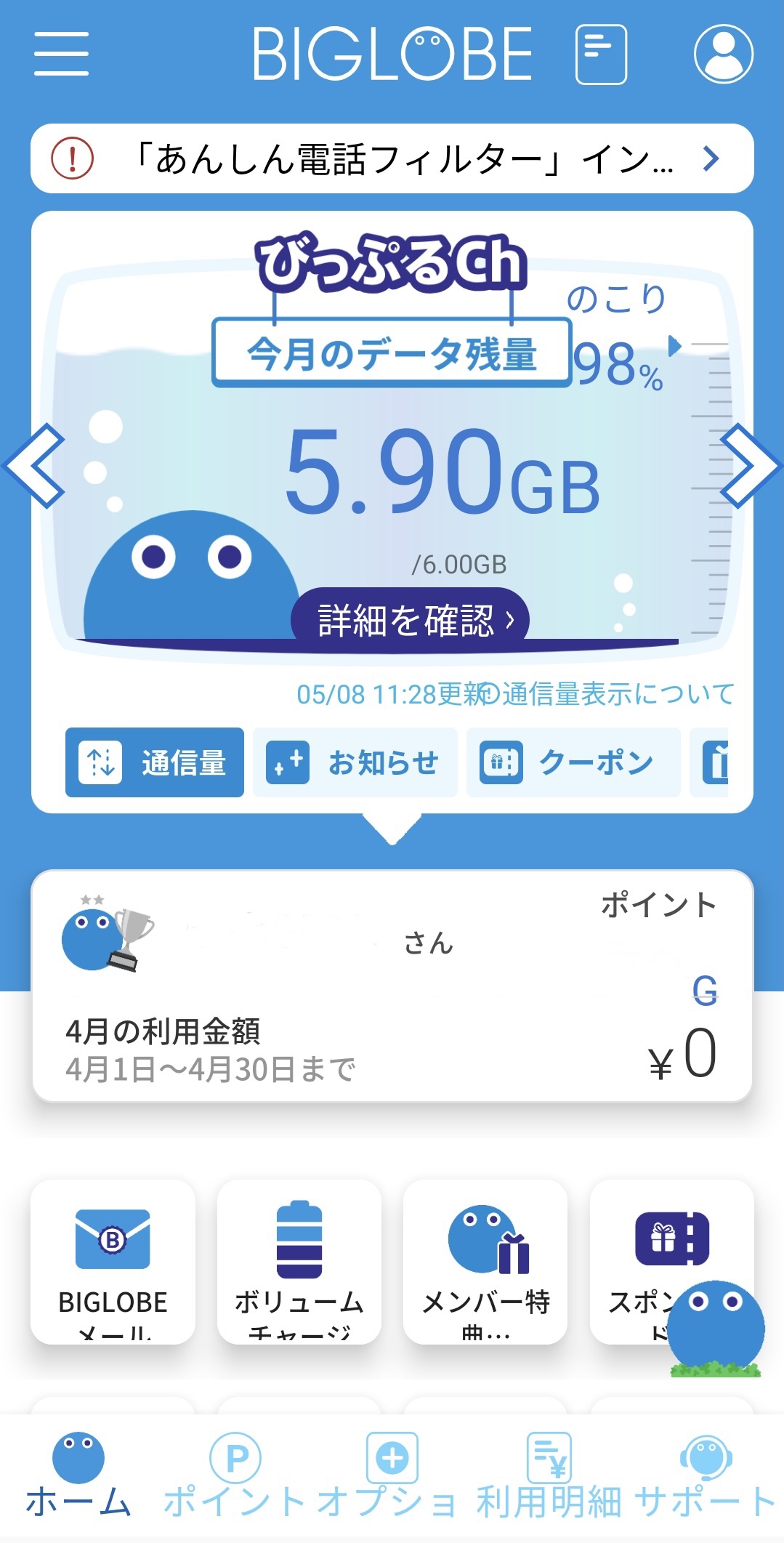Select the 通信量 chip
Screen dimensions: 784x1543
point(155,762)
